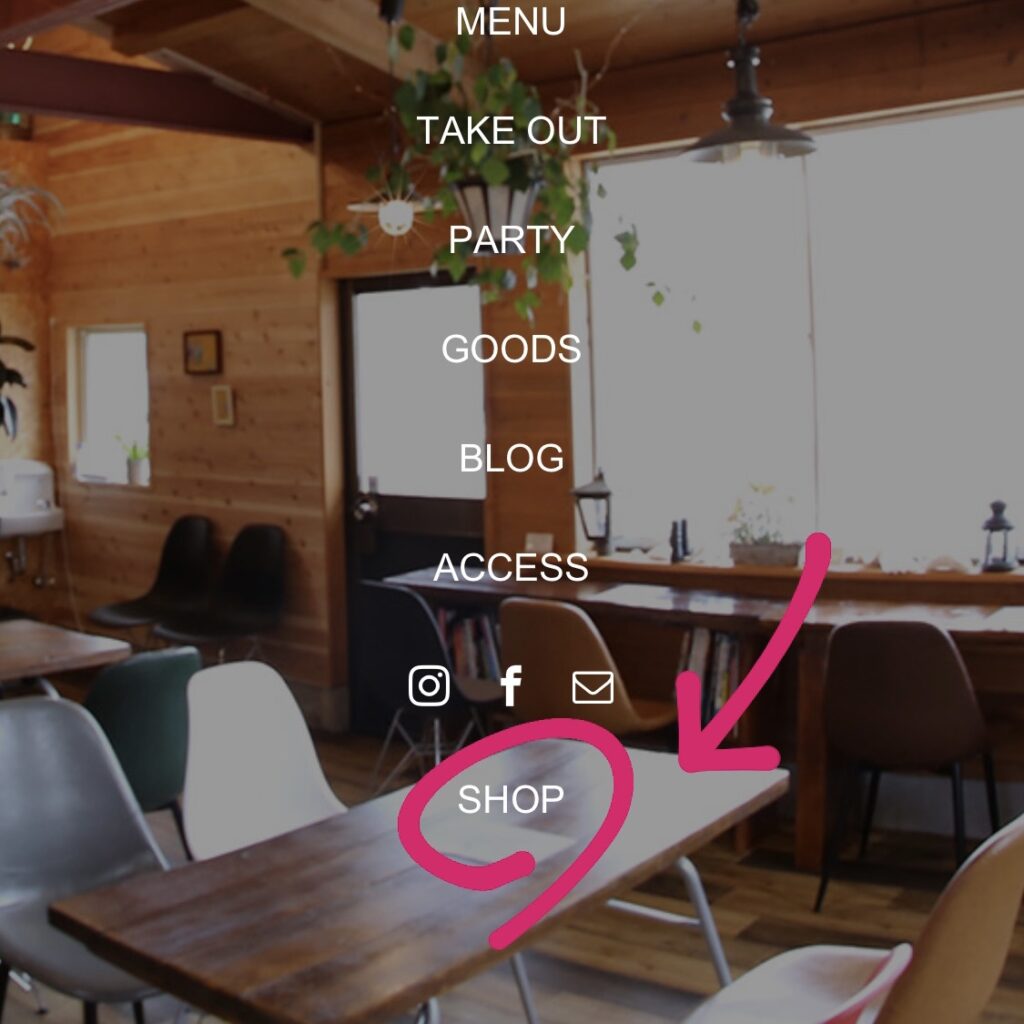The height and width of the screenshot is (1024, 1024).
Task: Tap the email envelope icon
Action: (x=592, y=687)
